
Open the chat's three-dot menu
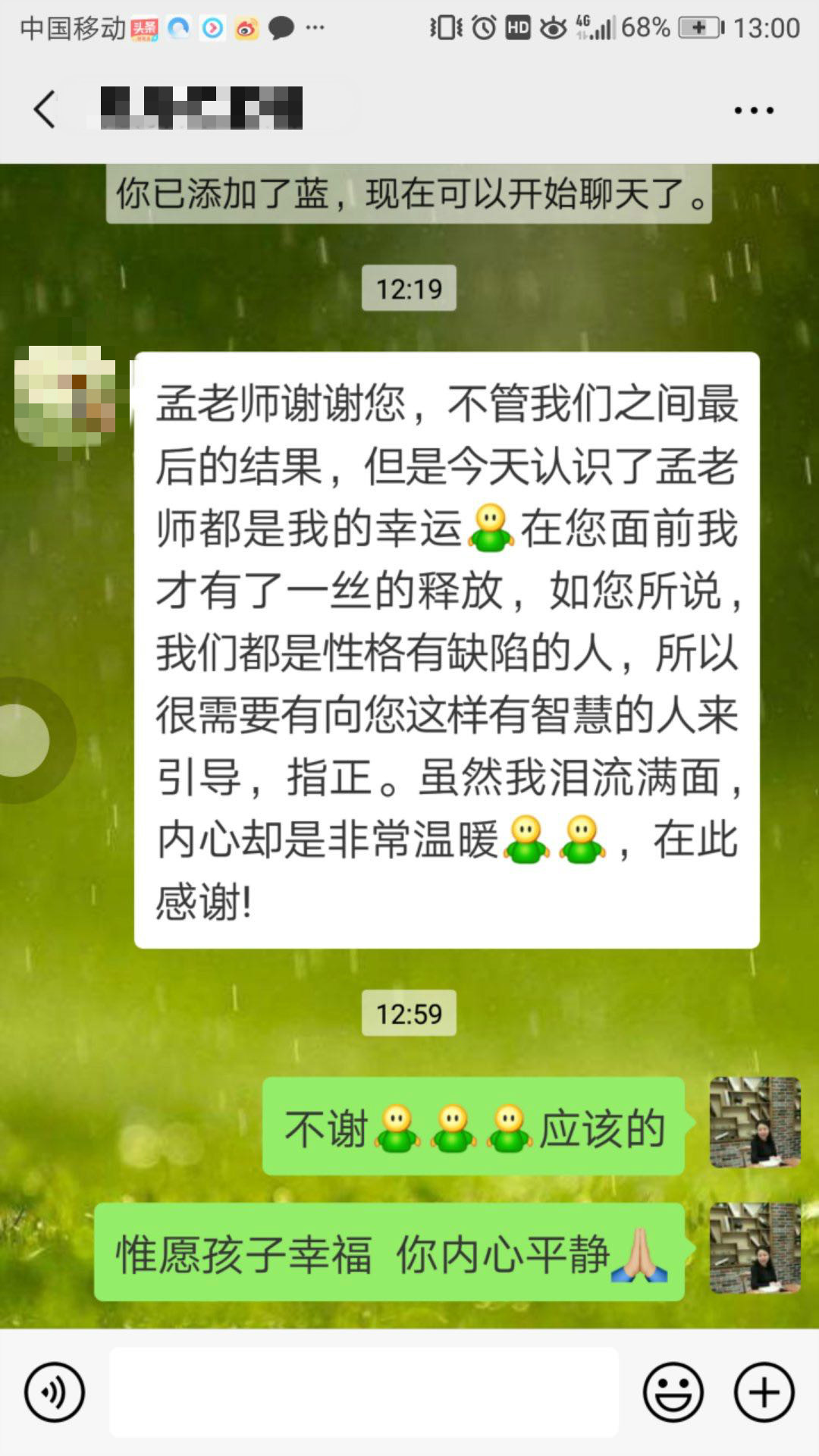coord(753,111)
